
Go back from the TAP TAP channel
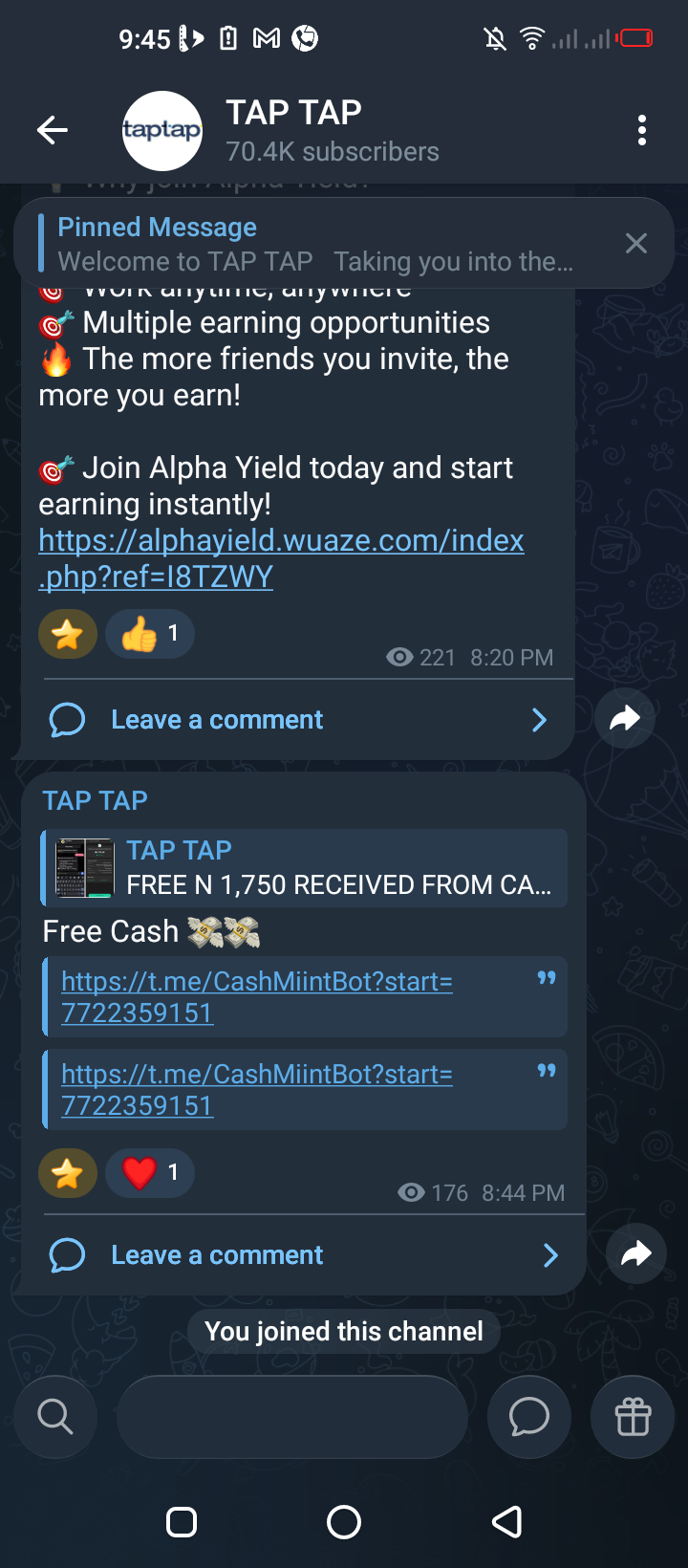tap(53, 130)
